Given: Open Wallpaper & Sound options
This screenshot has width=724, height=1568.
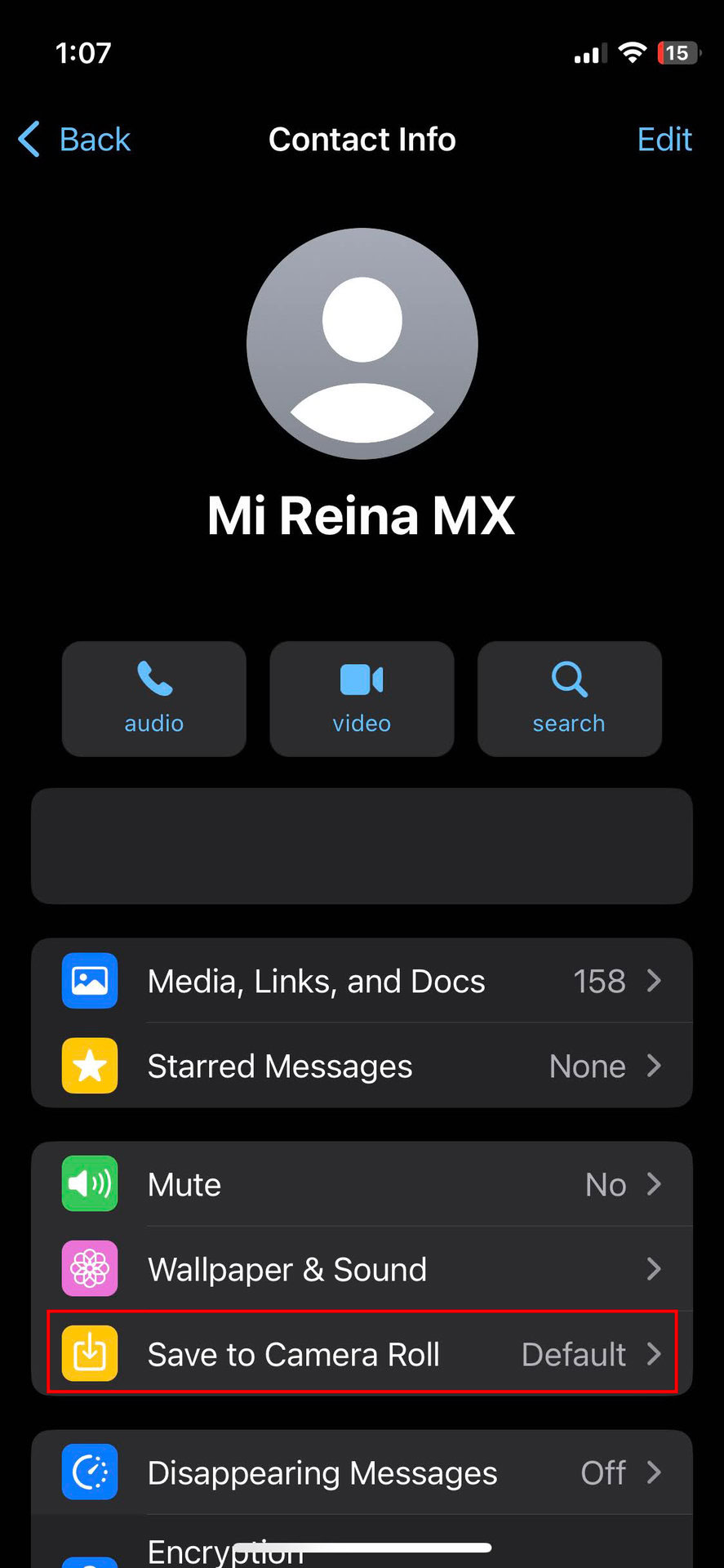Looking at the screenshot, I should 362,1269.
